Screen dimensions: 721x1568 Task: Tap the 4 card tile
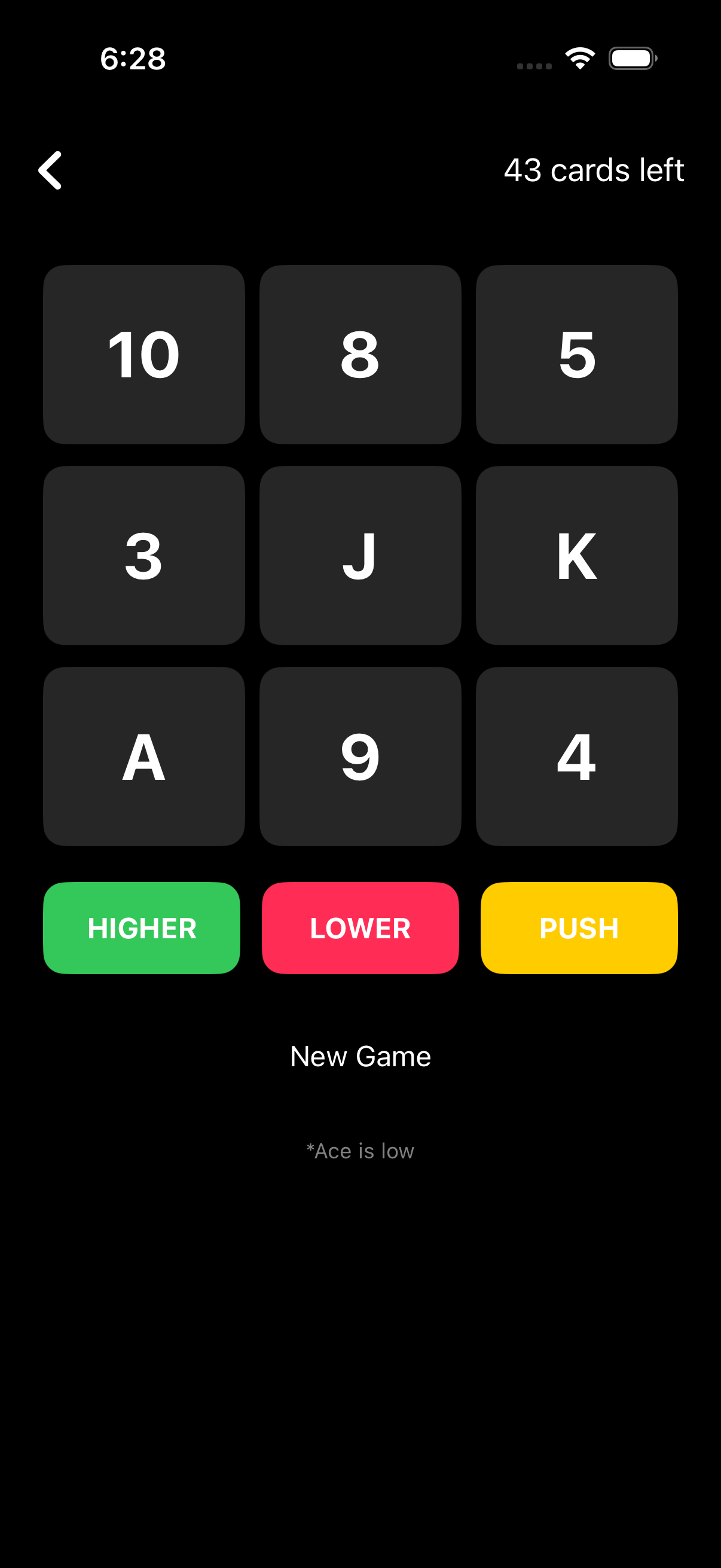tap(577, 755)
